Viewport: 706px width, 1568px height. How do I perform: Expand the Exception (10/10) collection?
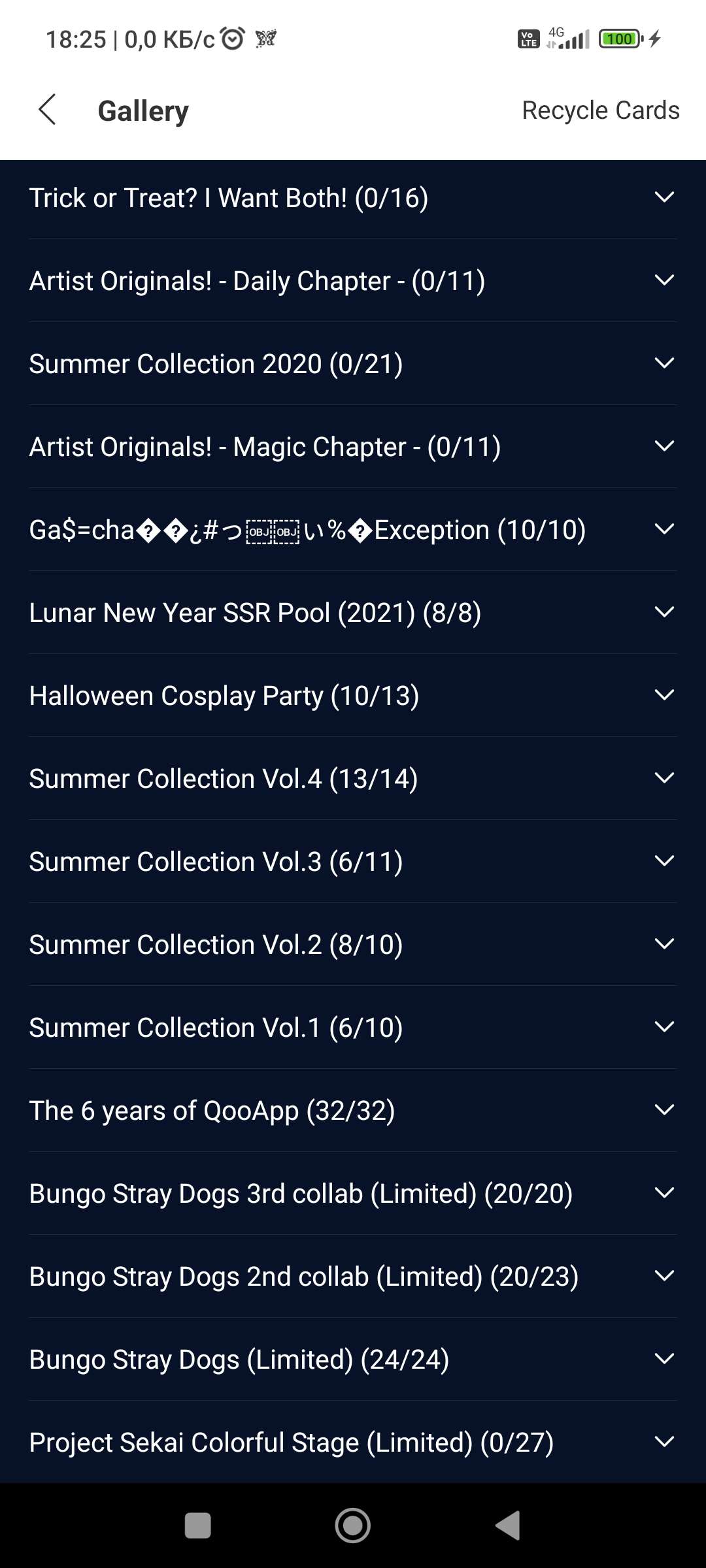coord(664,529)
